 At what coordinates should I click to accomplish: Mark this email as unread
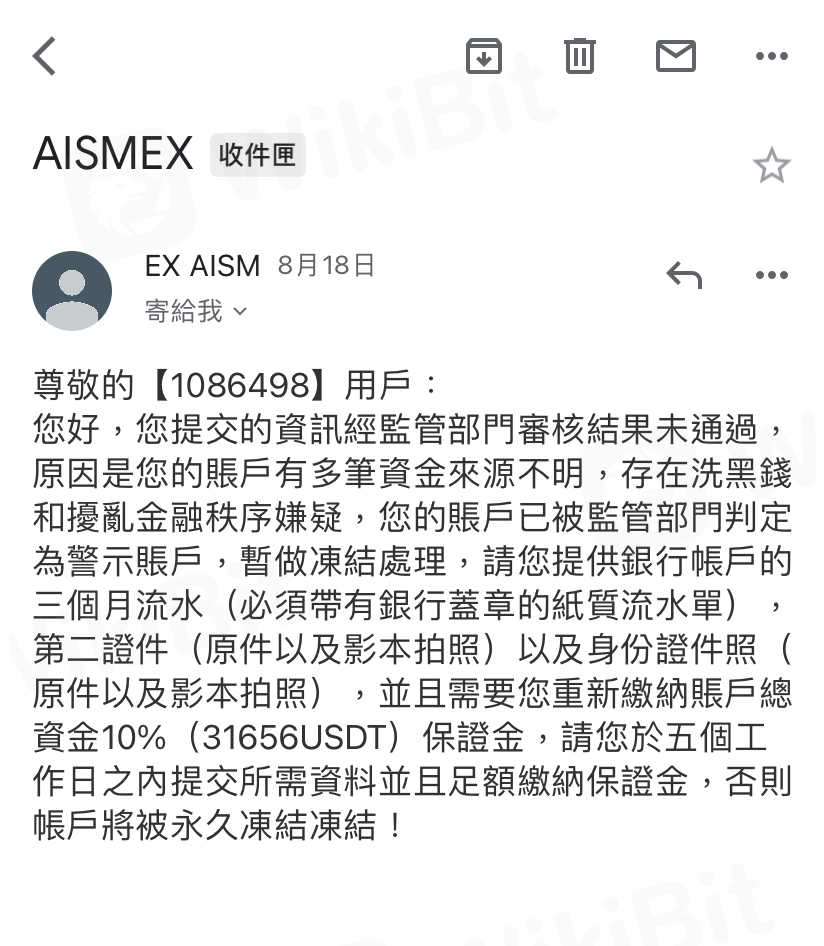click(x=676, y=56)
